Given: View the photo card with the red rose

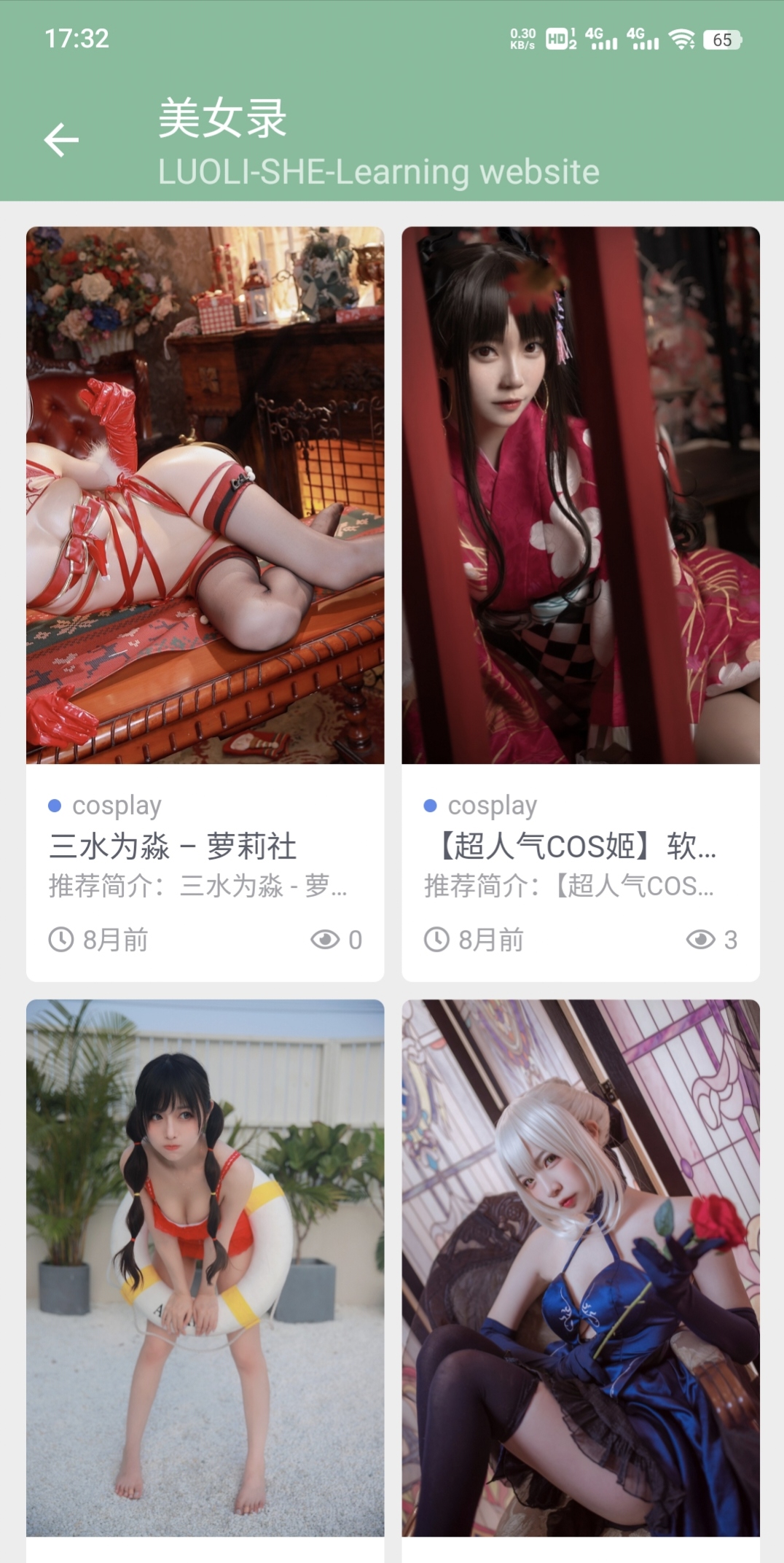Looking at the screenshot, I should click(x=581, y=1268).
